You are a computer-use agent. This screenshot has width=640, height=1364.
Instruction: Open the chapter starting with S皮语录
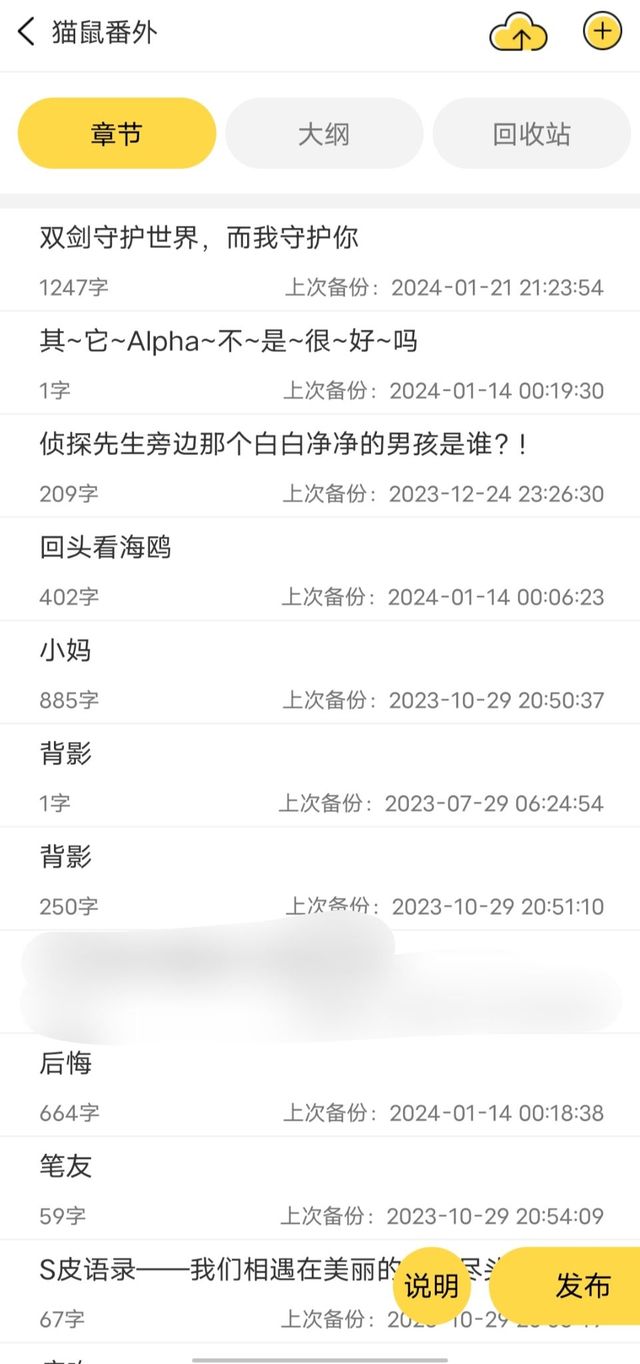tap(200, 1290)
